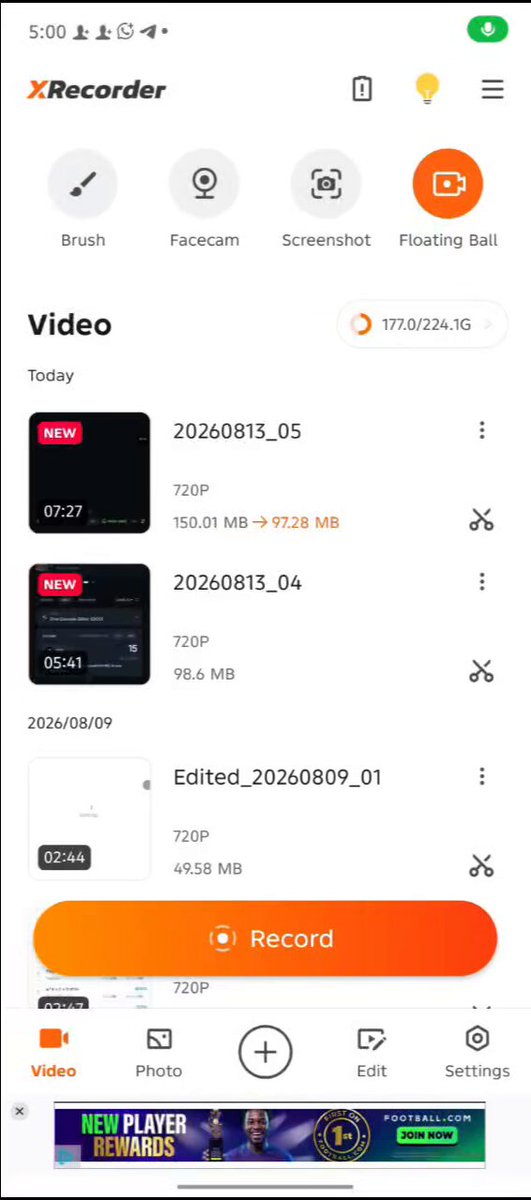Tap the plus button in bottom bar

tap(265, 1052)
